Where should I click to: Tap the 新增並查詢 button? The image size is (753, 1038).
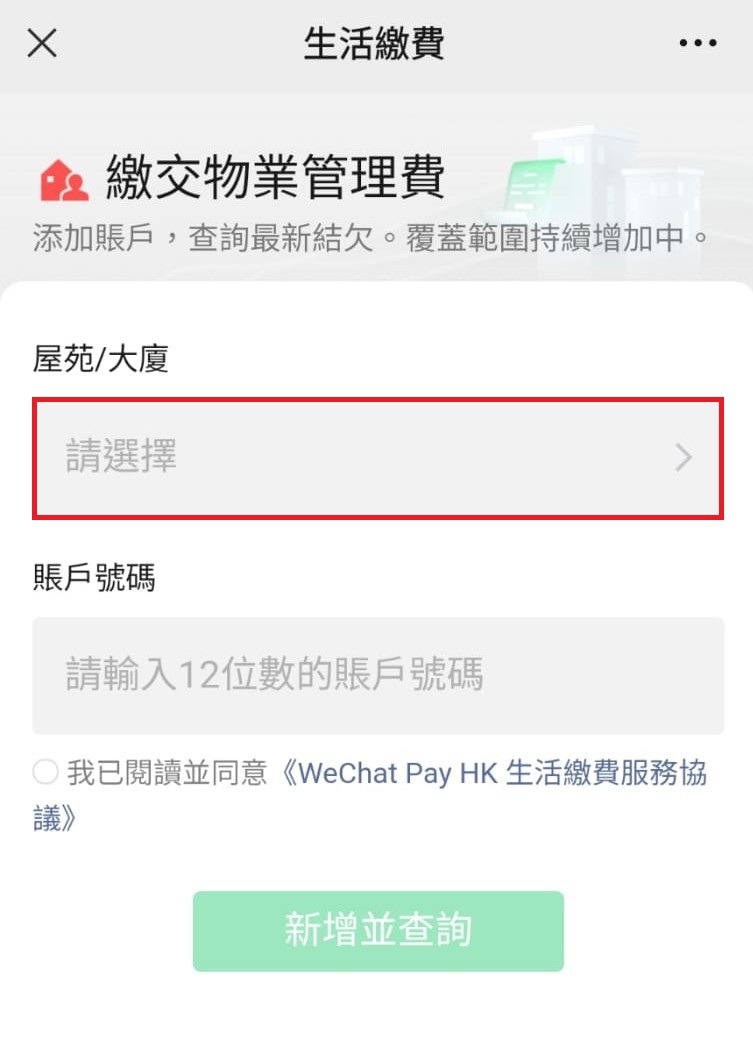(x=378, y=931)
